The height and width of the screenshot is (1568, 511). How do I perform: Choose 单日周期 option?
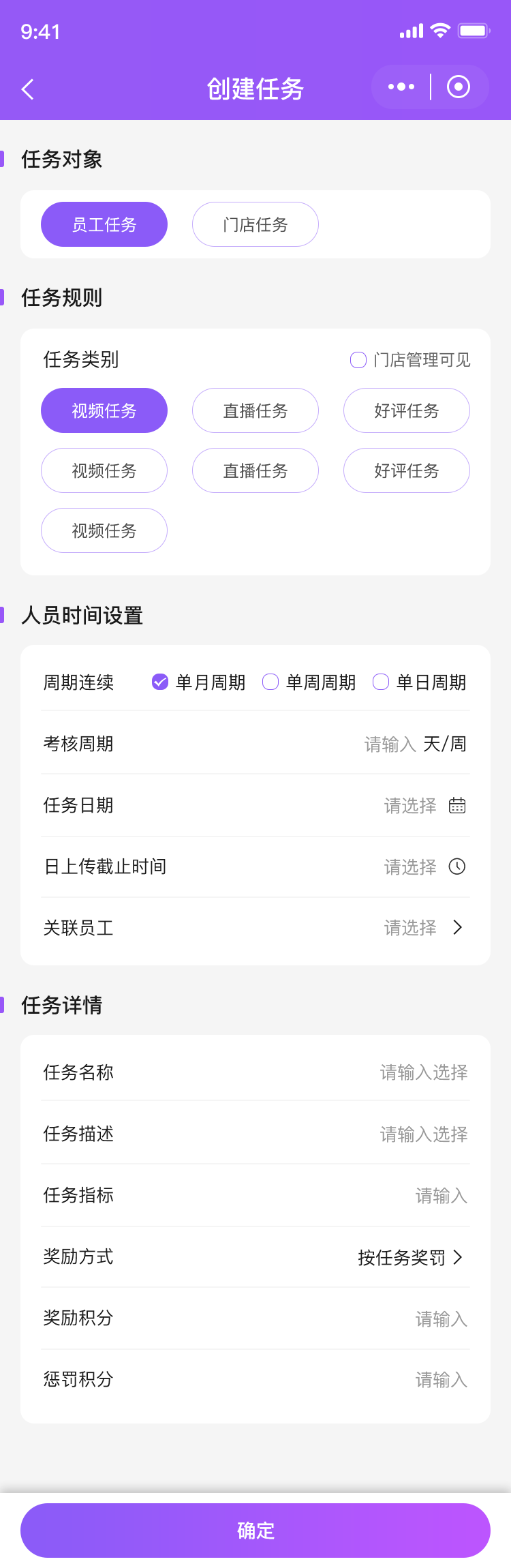tap(381, 682)
